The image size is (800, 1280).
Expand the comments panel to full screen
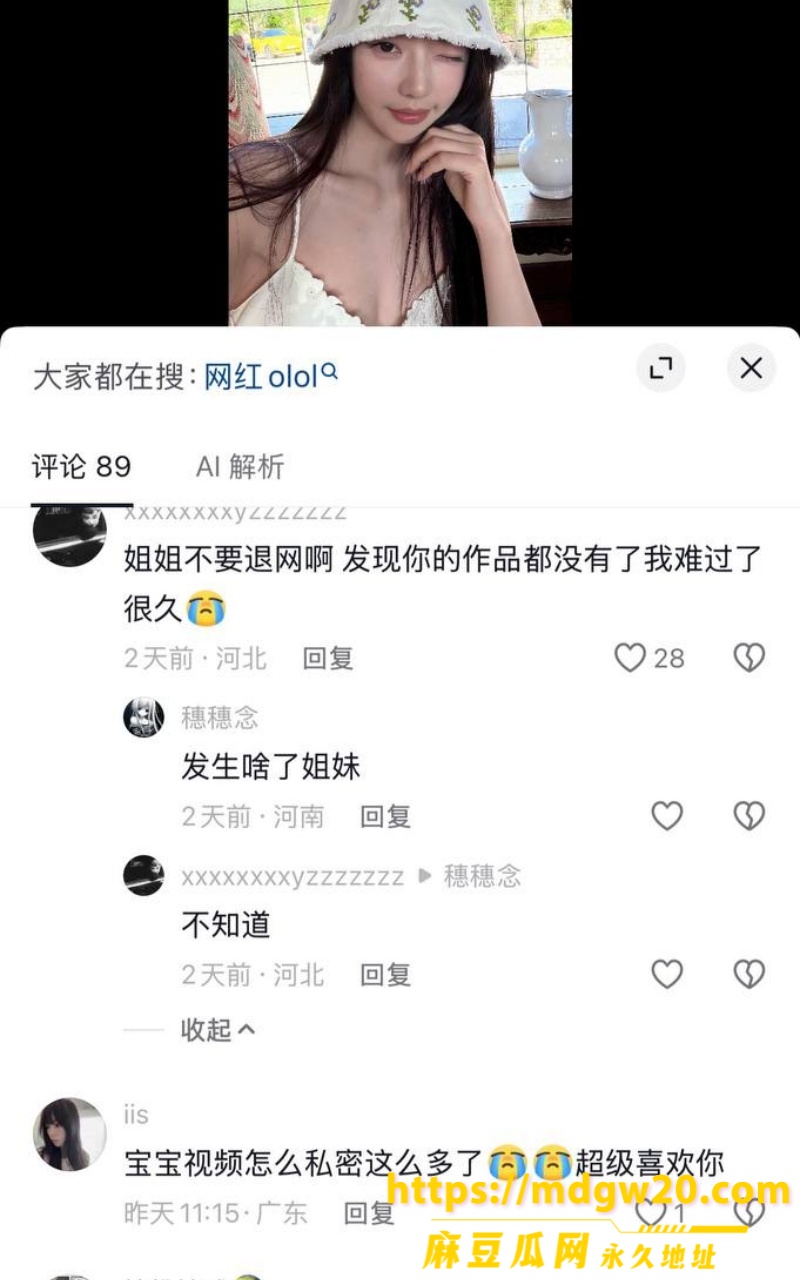point(661,368)
